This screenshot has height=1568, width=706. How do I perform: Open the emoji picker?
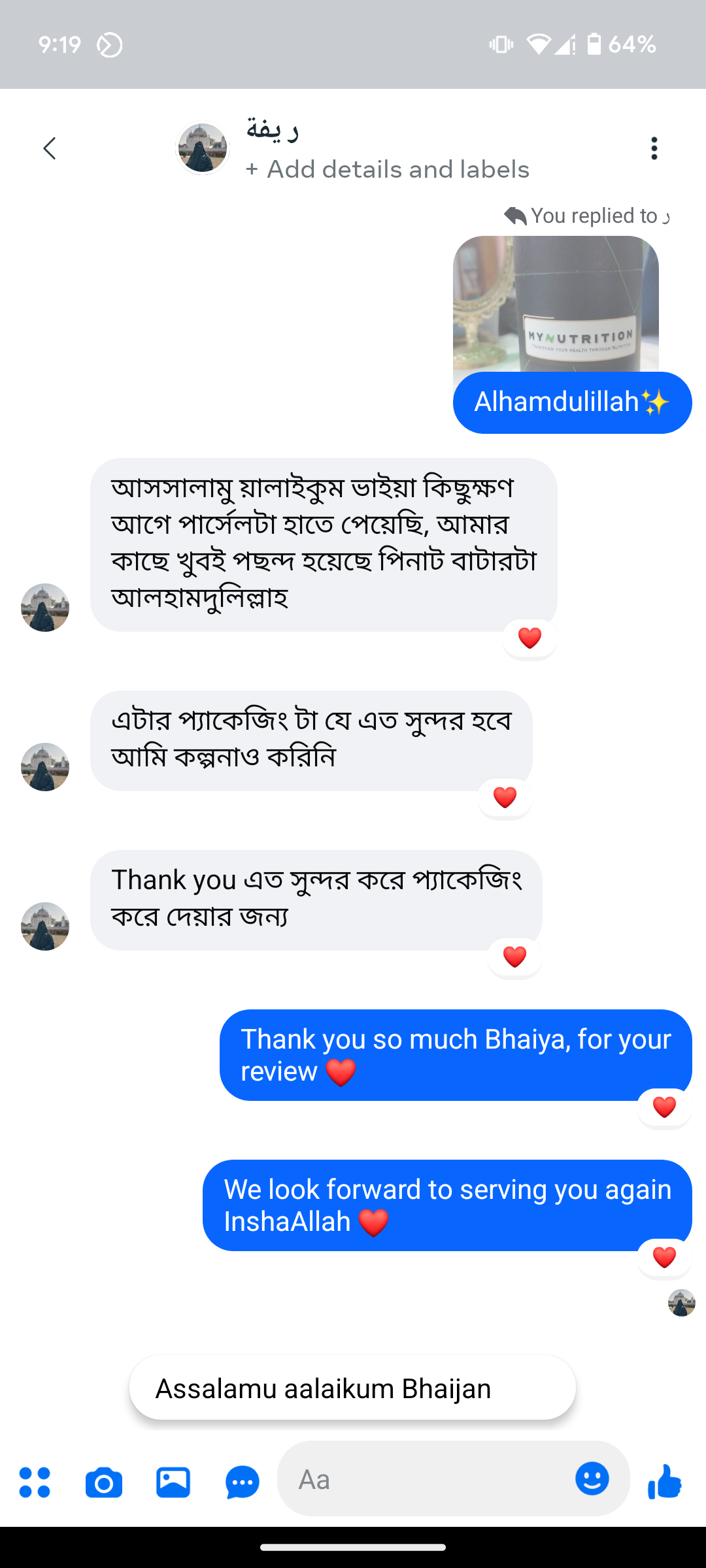pos(592,1480)
